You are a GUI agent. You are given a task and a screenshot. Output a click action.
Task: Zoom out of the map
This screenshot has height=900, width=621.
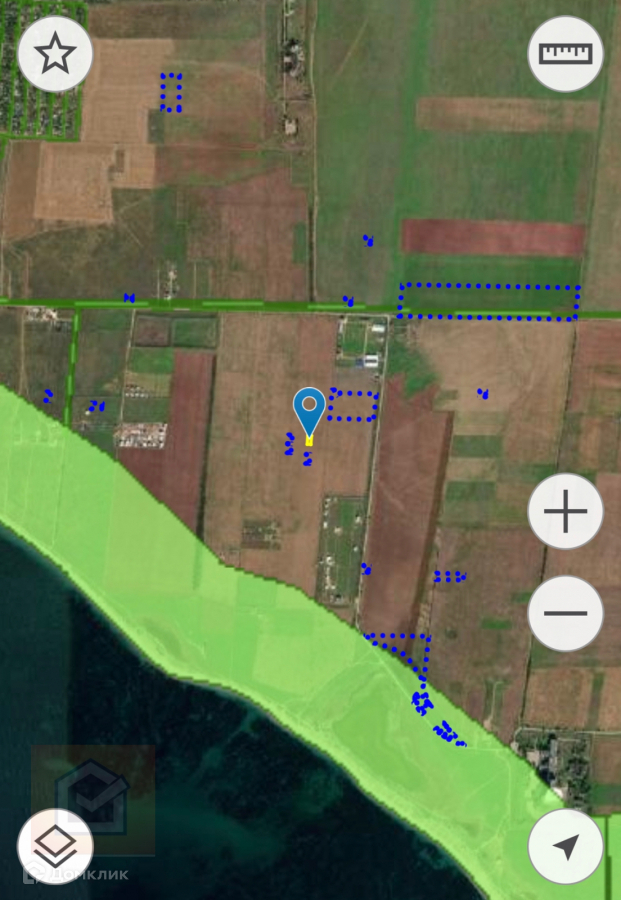(565, 613)
